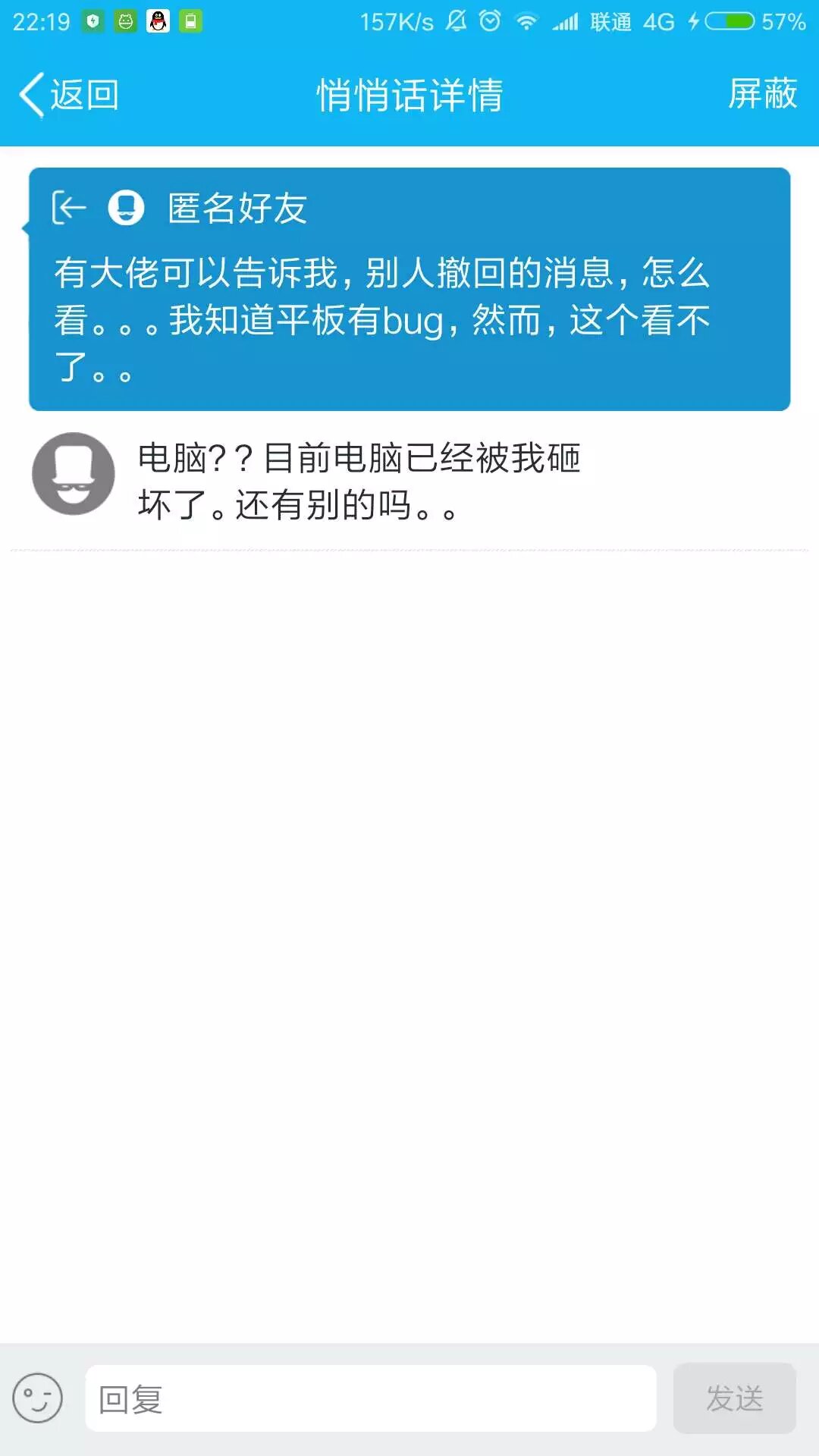Tap the anonymous commenter's hat avatar
Image resolution: width=819 pixels, height=1456 pixels.
74,474
